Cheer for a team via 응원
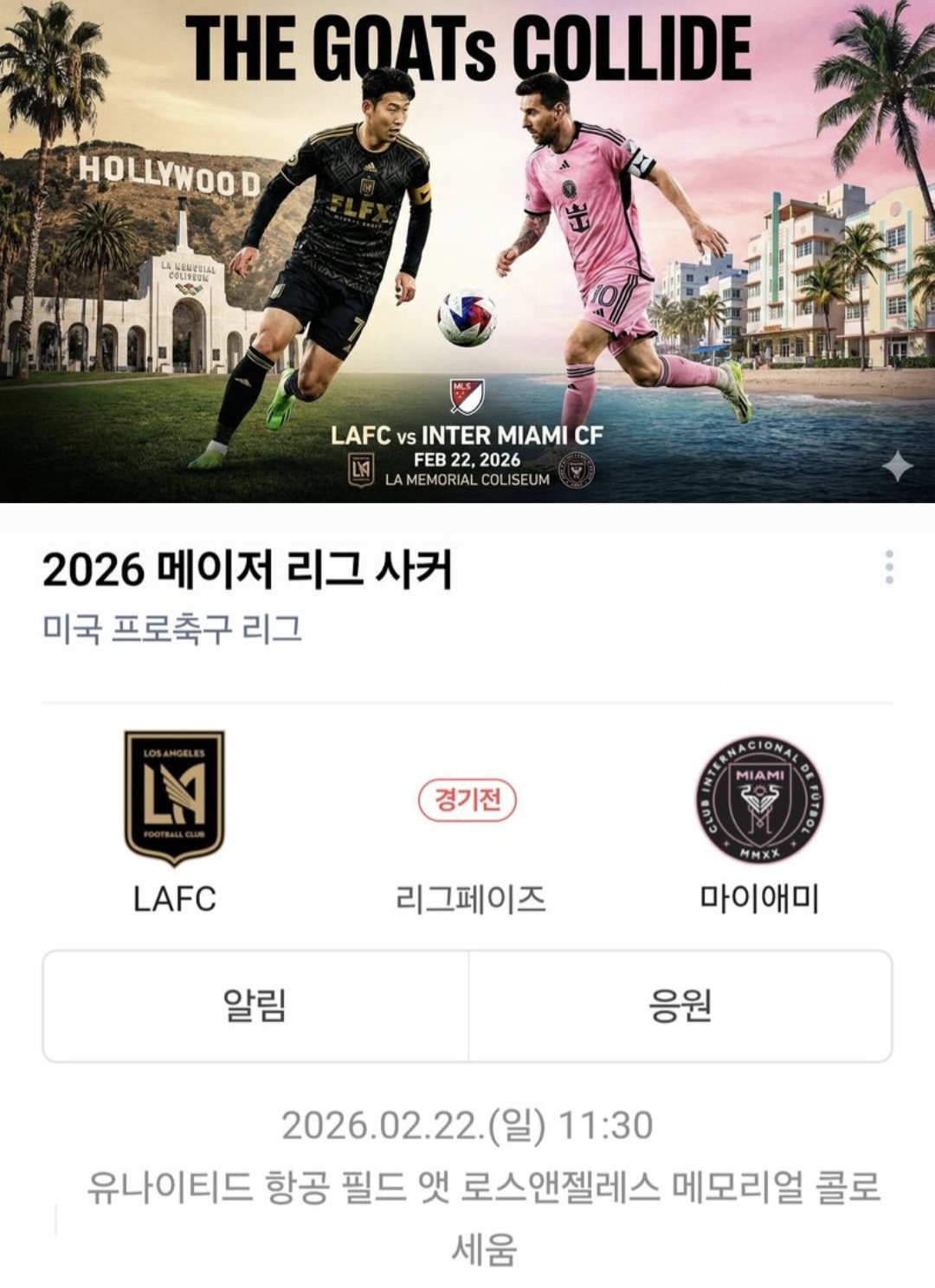This screenshot has width=935, height=1288. (680, 1006)
